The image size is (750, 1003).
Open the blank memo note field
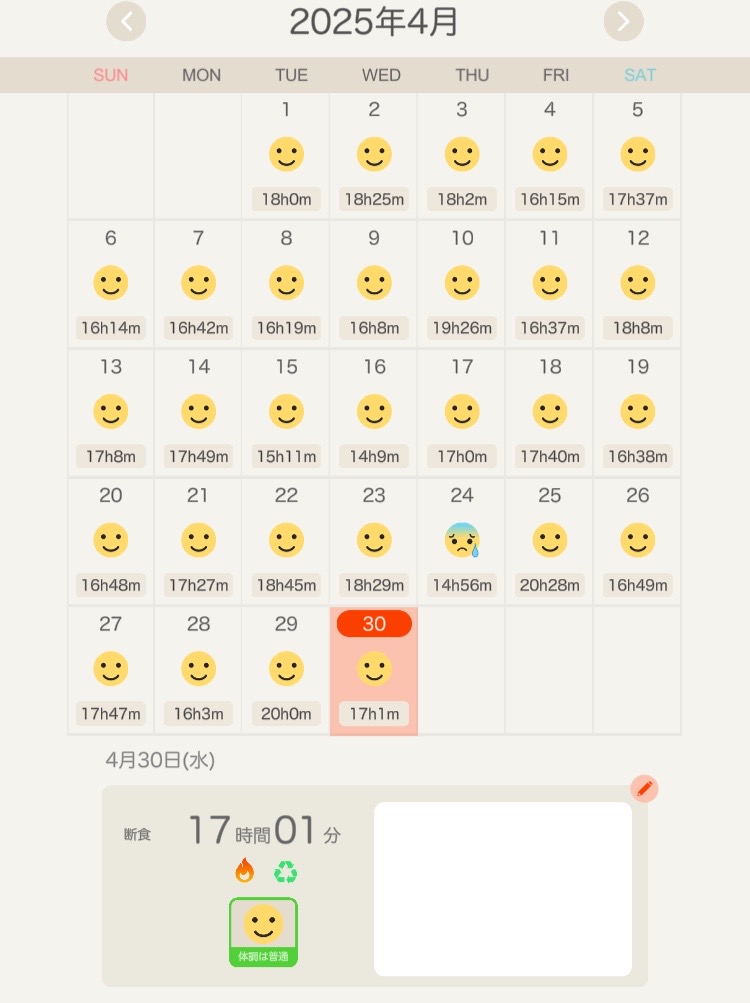(503, 888)
